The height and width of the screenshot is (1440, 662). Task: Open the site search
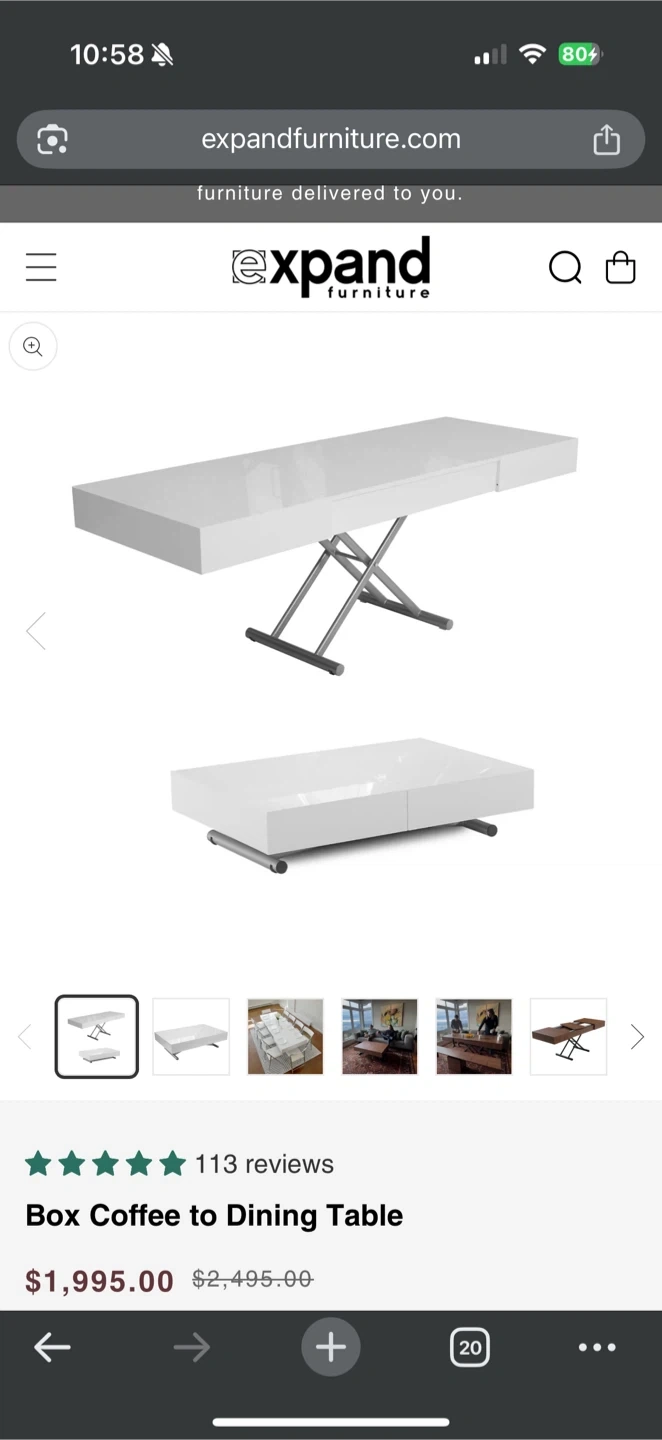tap(565, 267)
